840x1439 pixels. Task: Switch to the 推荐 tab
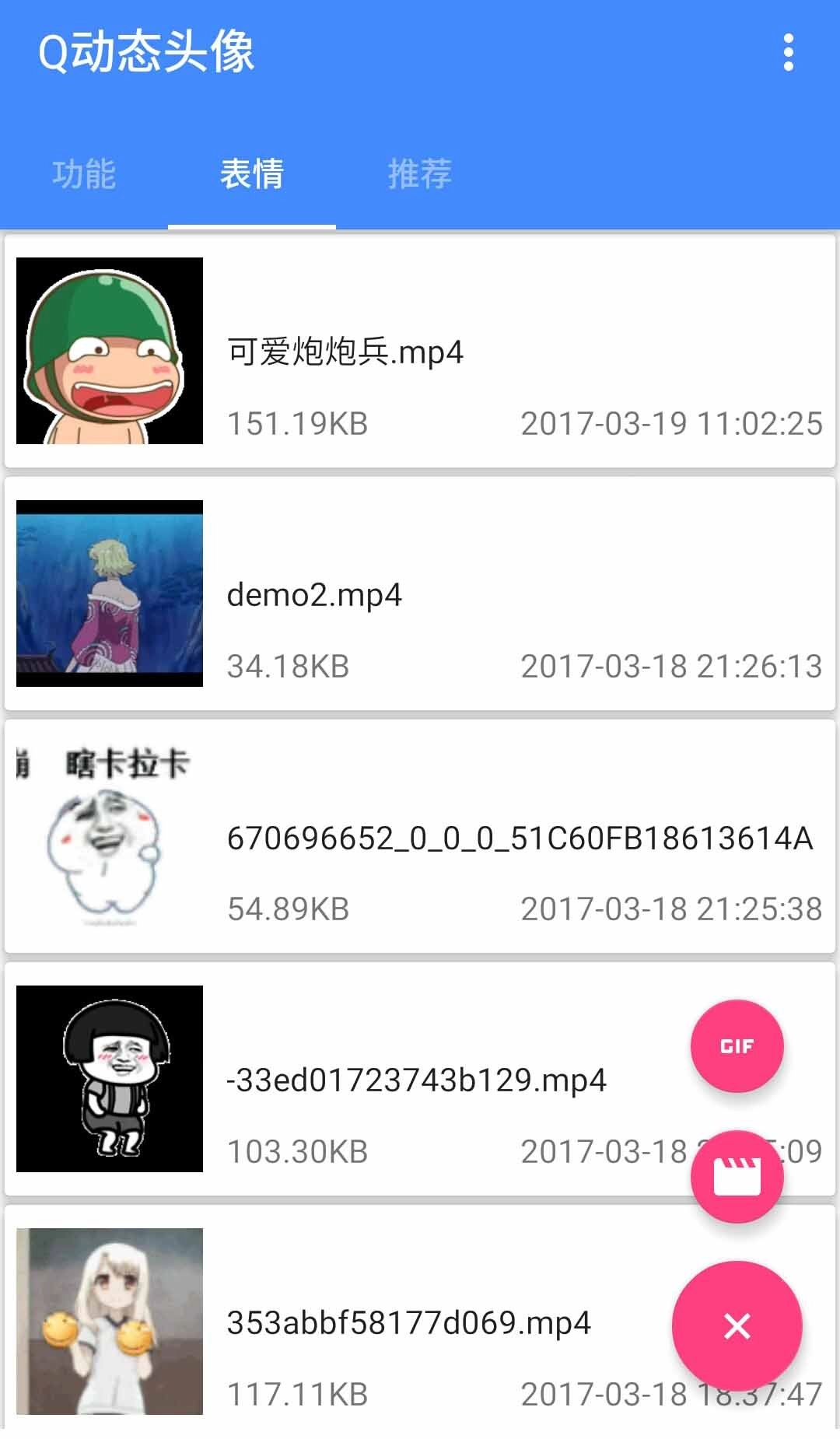point(419,173)
